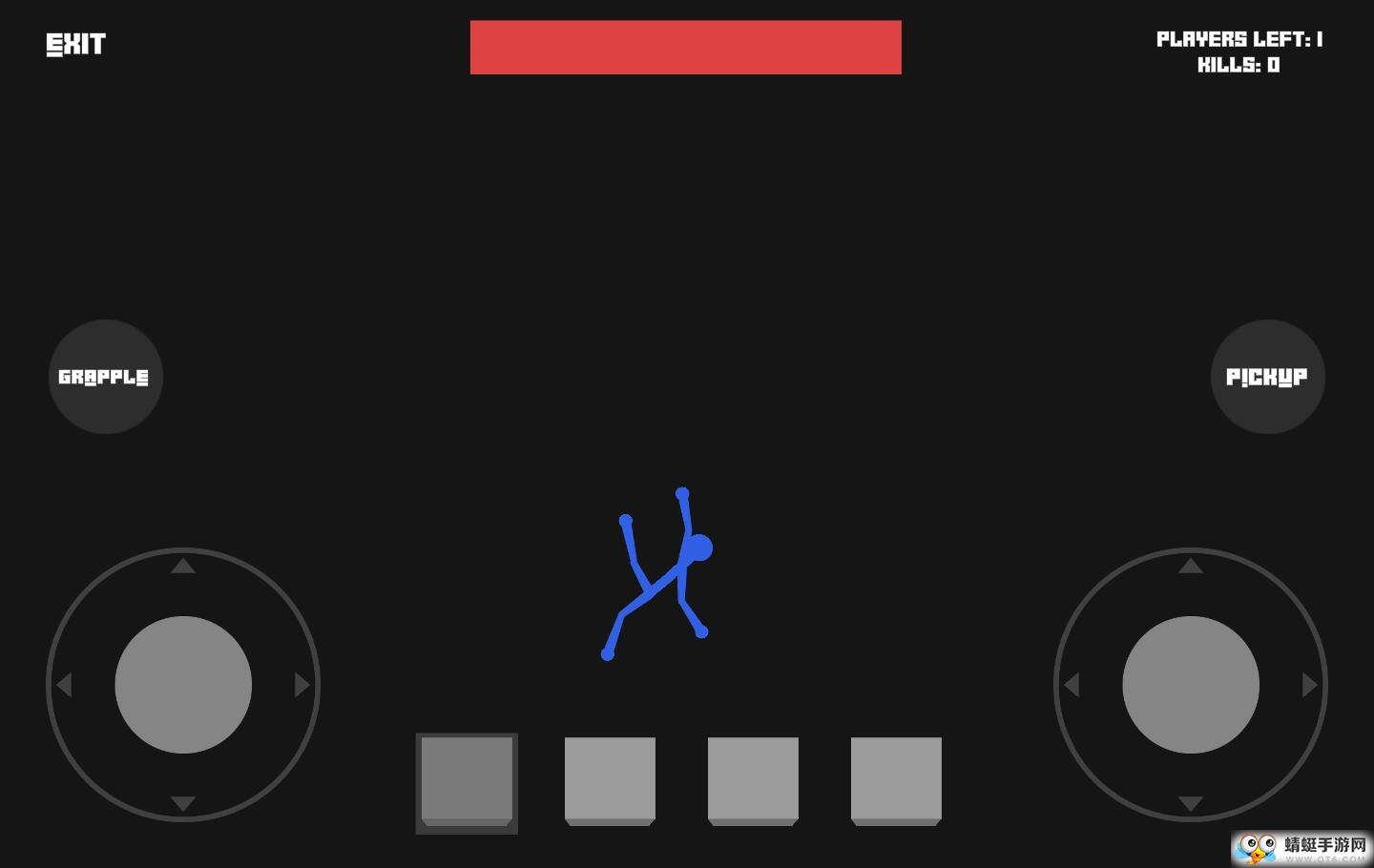Exit the game
Screen dimensions: 1374x868
[75, 45]
